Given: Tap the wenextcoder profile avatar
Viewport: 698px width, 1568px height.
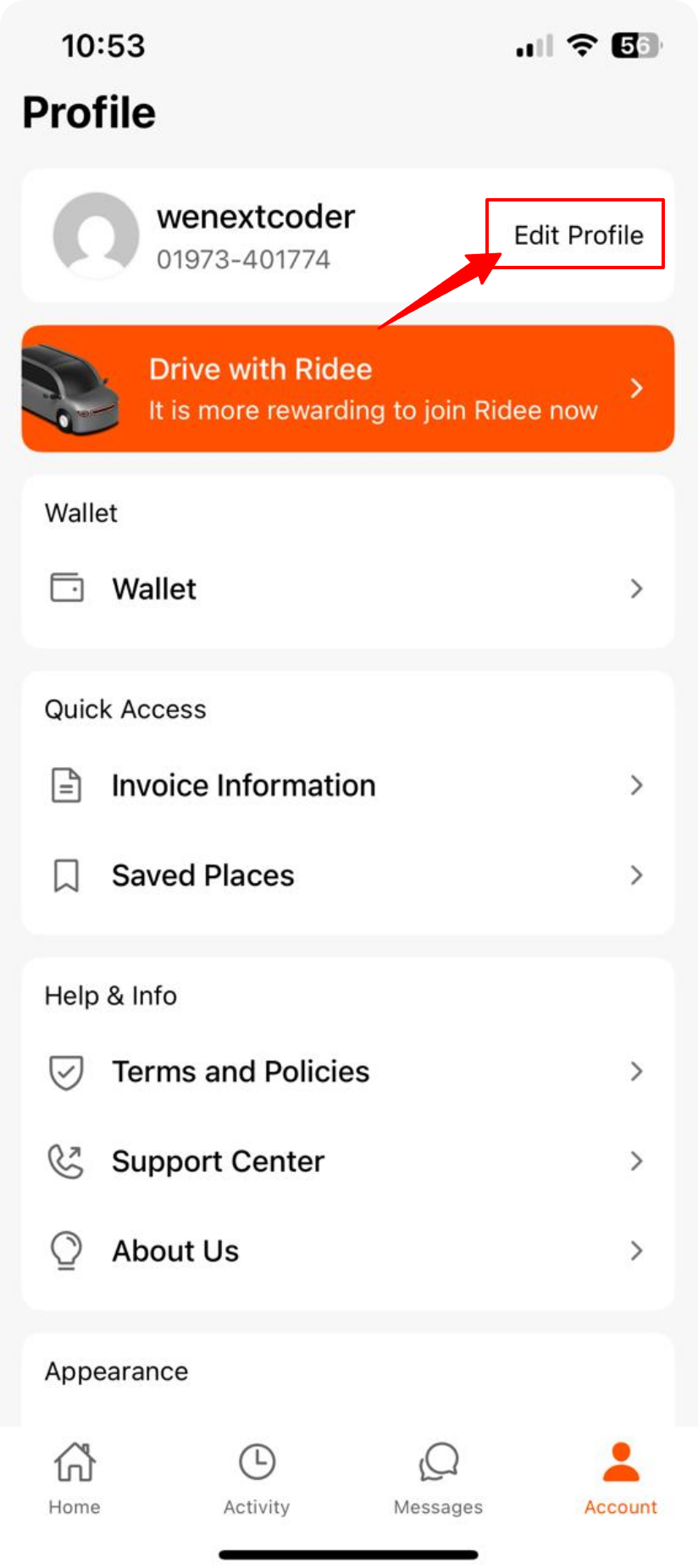Looking at the screenshot, I should tap(96, 235).
